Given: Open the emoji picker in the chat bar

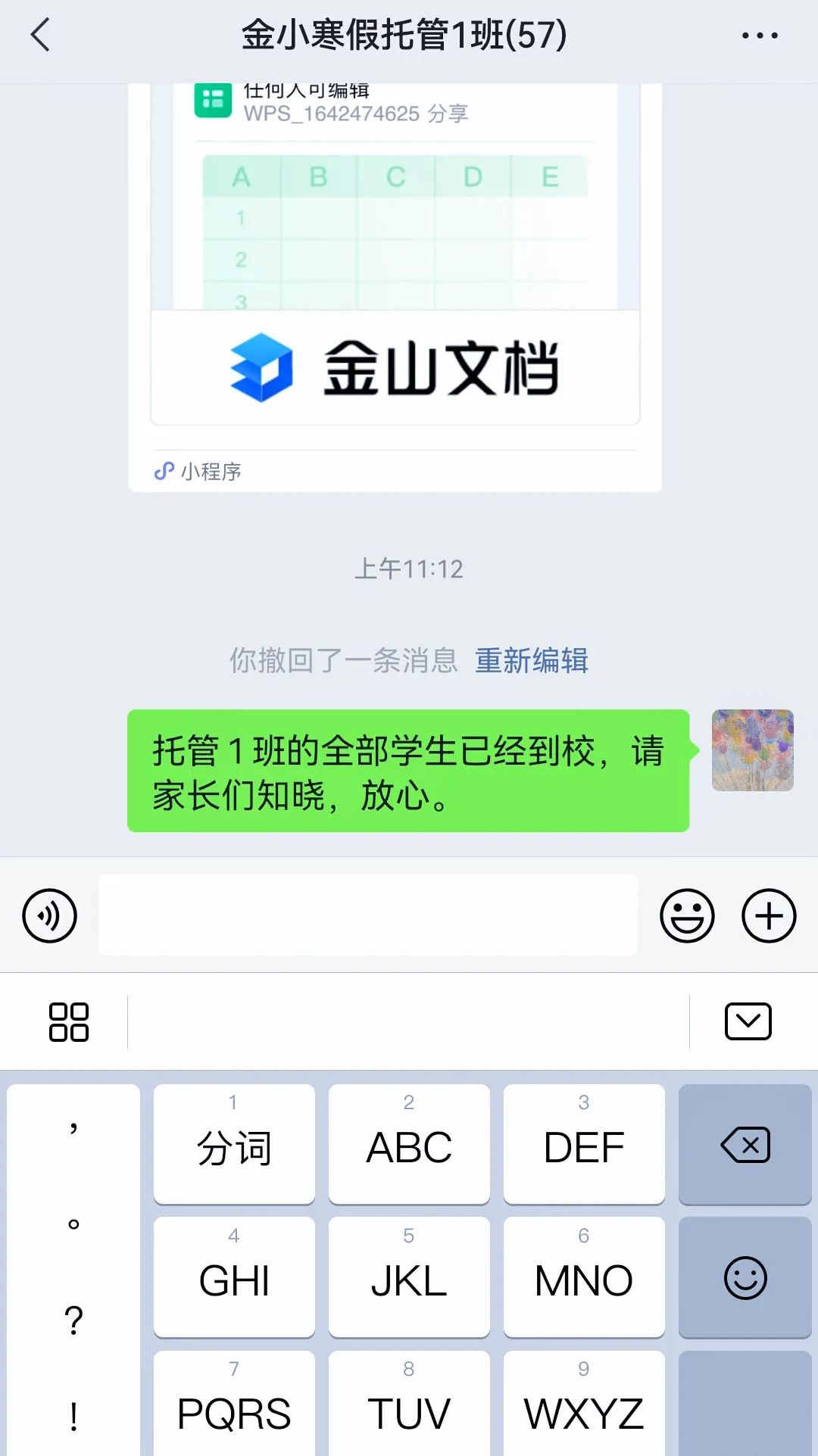Looking at the screenshot, I should click(x=687, y=915).
